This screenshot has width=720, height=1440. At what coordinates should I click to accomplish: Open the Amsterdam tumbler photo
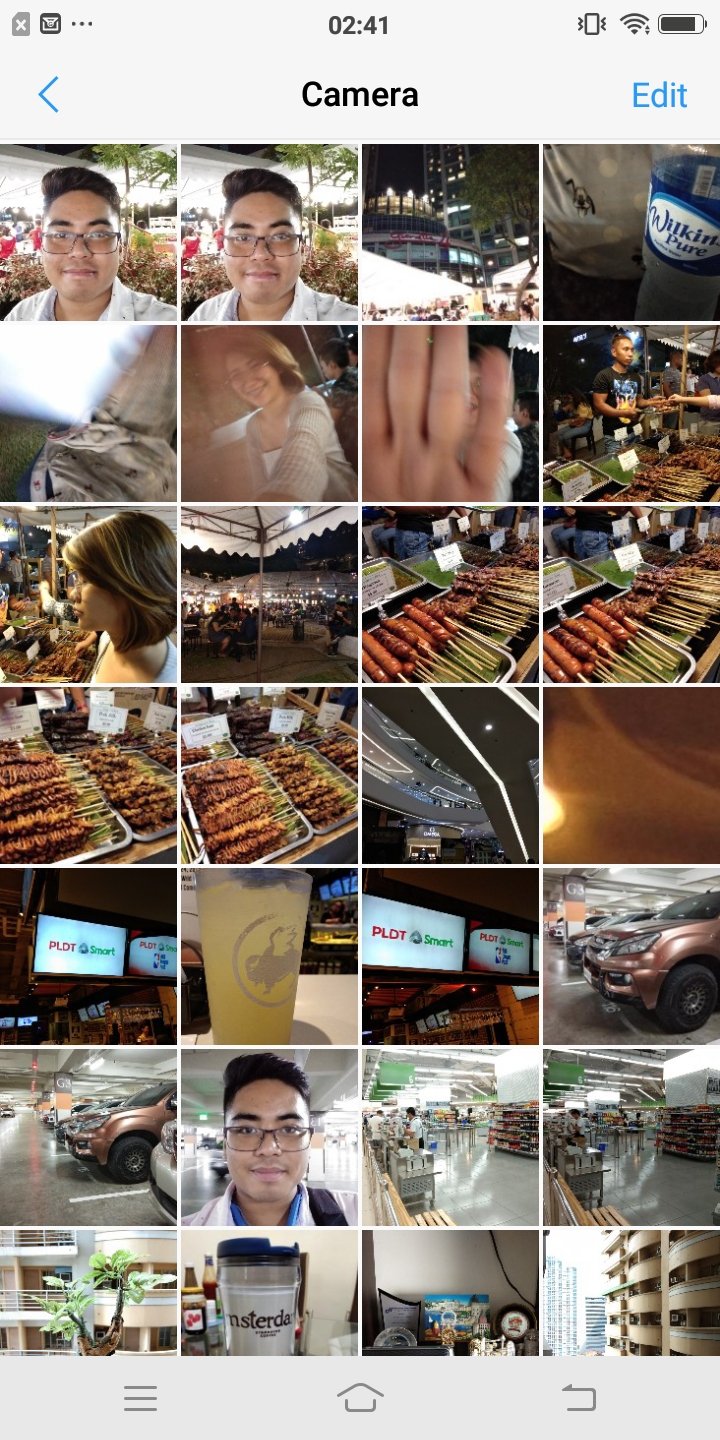(x=269, y=1292)
